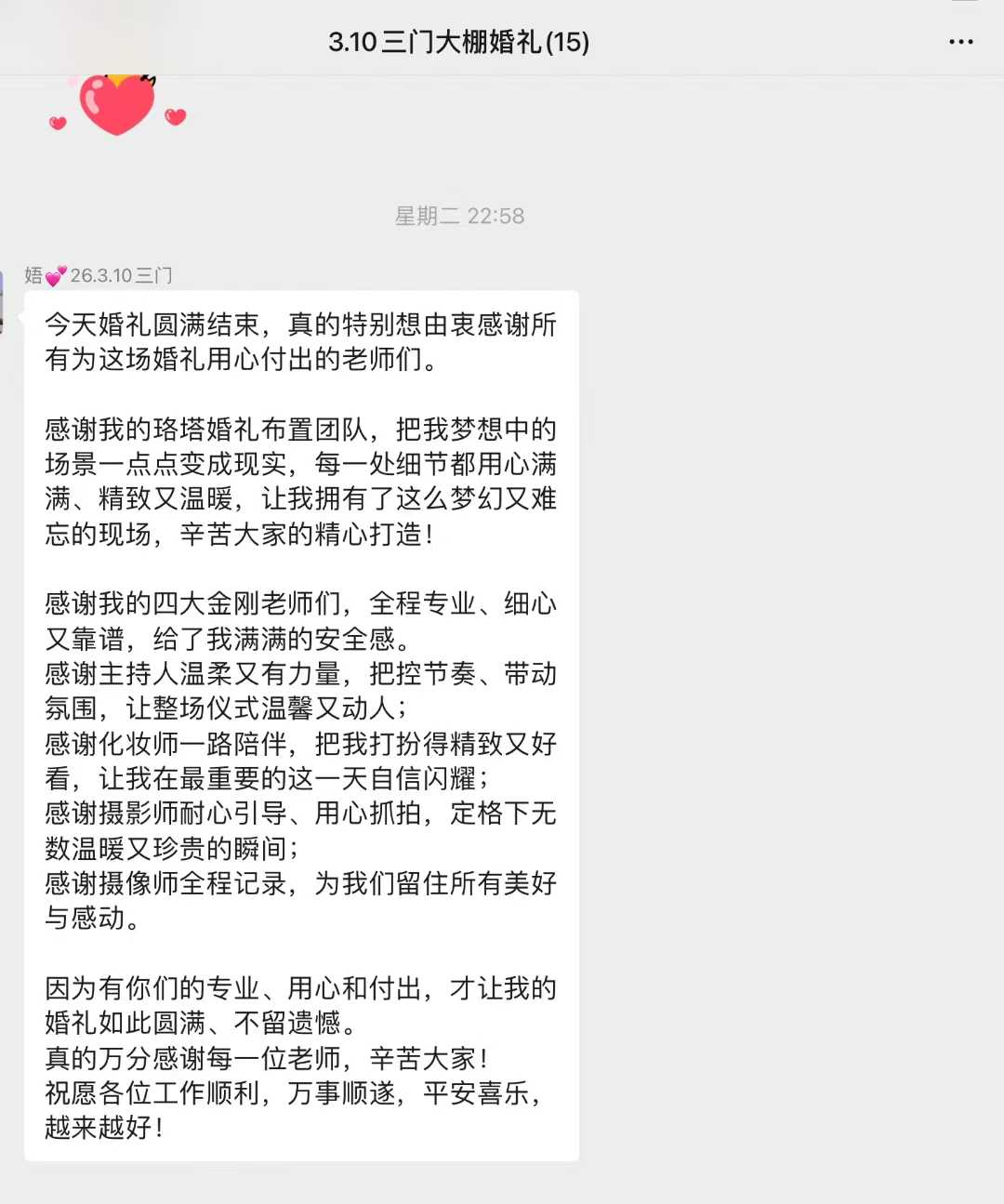Open the group chat overflow menu
1004x1204 pixels.
pos(960,42)
